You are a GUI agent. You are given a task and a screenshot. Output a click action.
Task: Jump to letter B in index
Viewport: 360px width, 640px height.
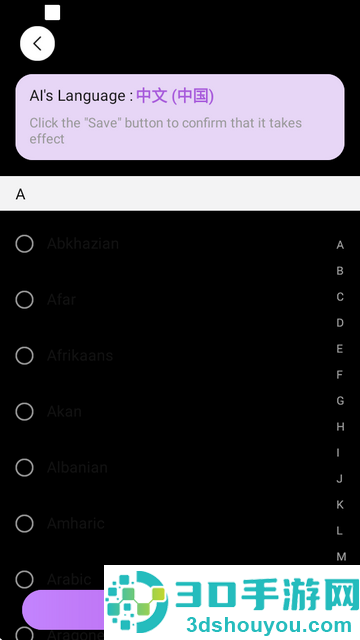point(340,271)
